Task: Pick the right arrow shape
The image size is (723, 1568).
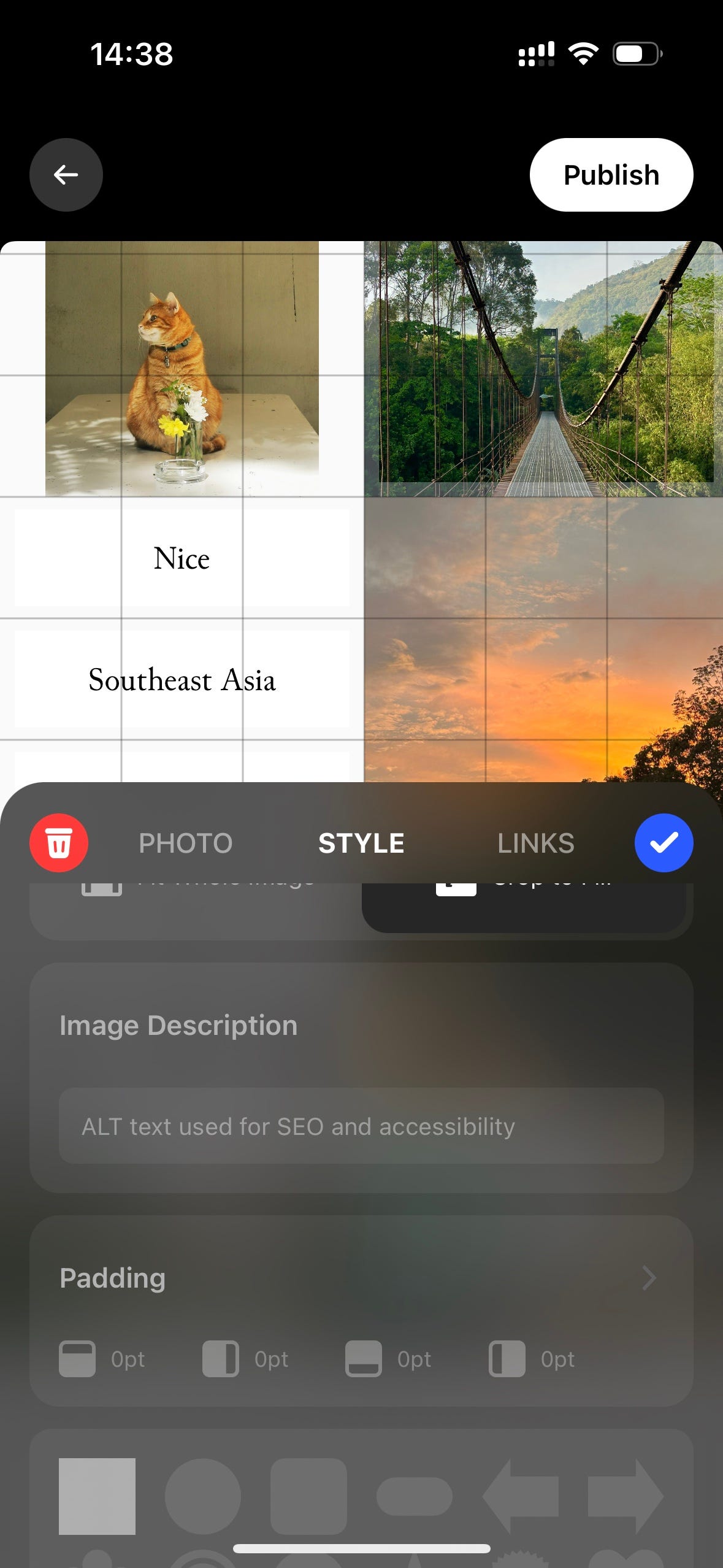Action: click(x=625, y=1496)
